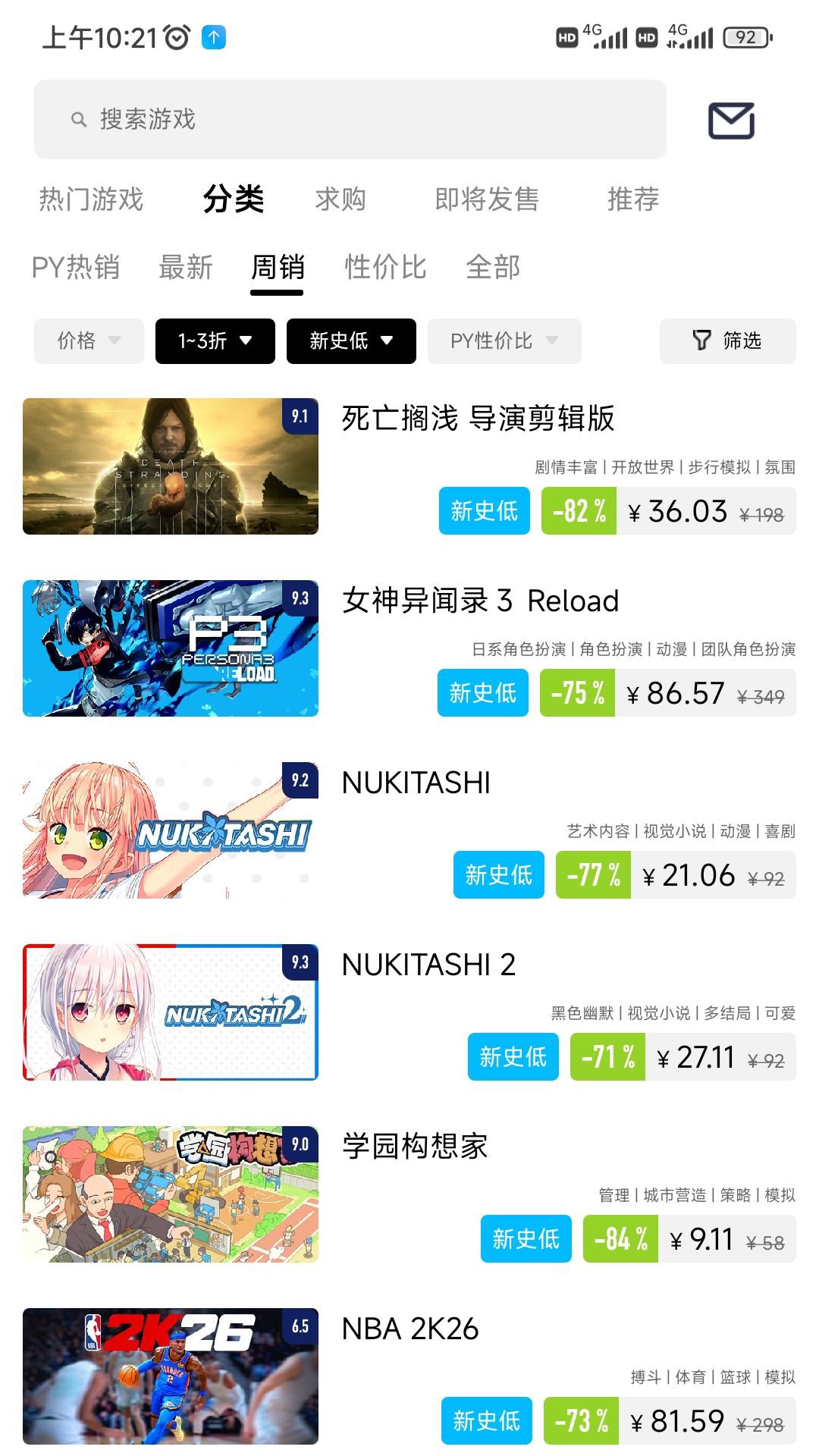Expand the PY性价比 dropdown

point(504,341)
